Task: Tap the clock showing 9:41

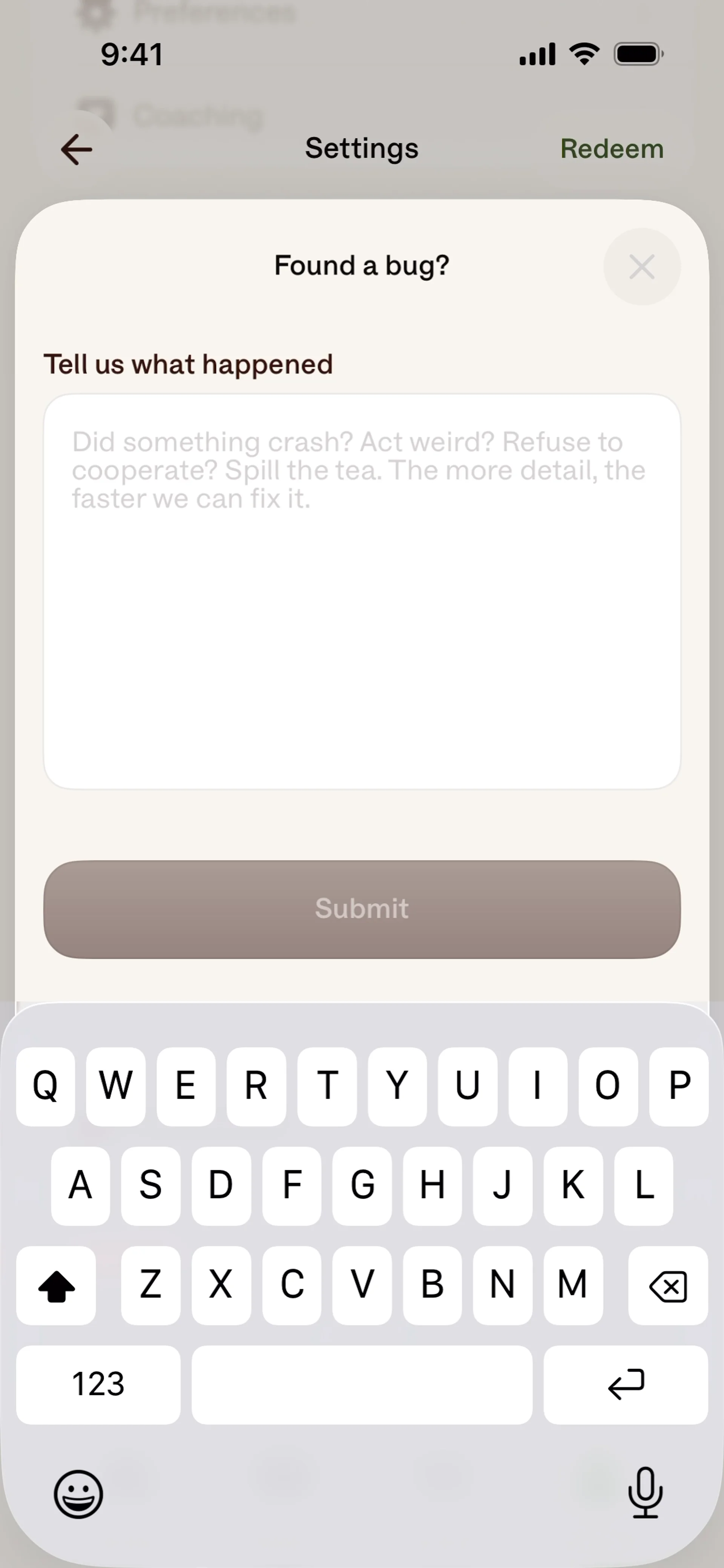Action: 132,54
